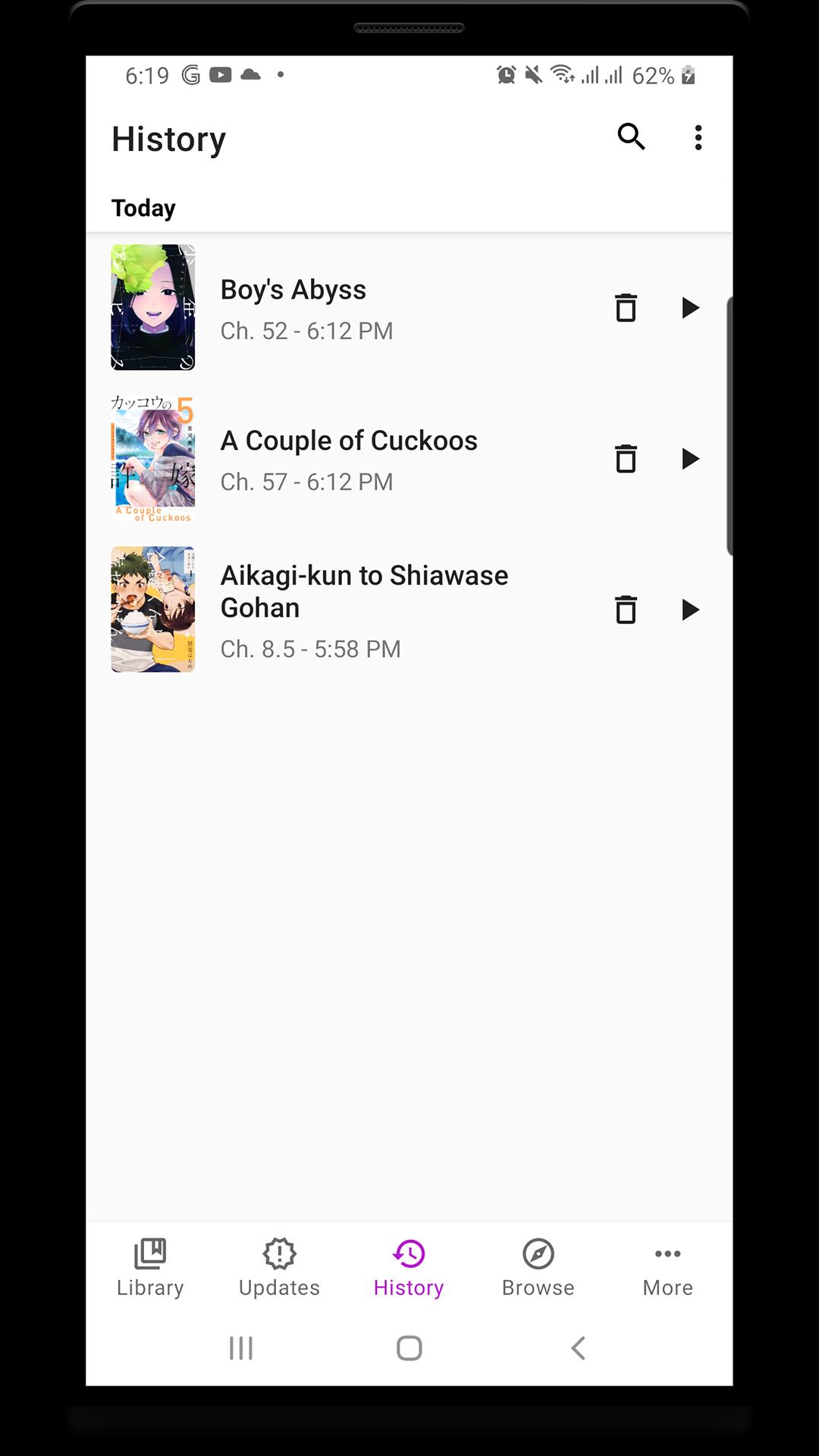Go to the home screen
This screenshot has width=819, height=1456.
(x=409, y=1348)
